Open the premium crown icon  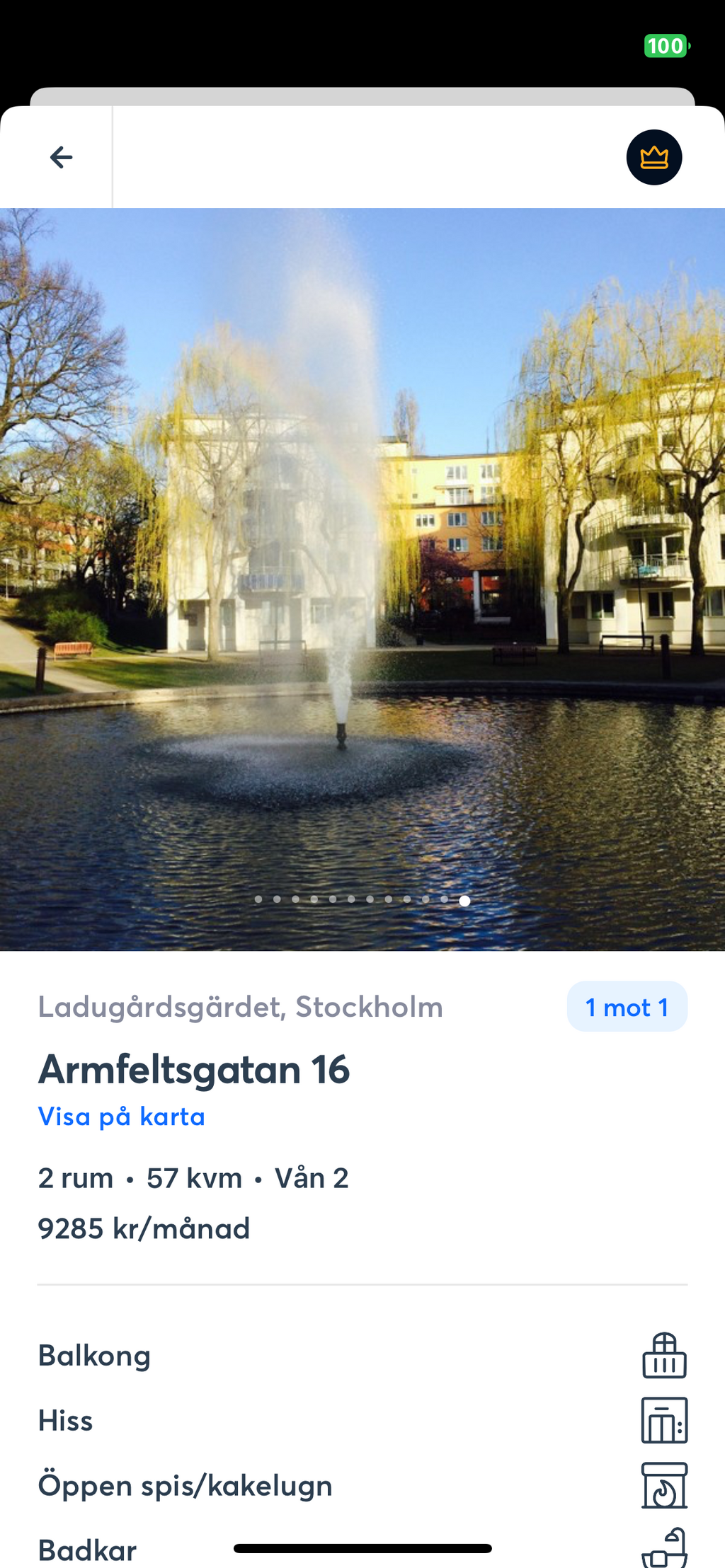[653, 157]
